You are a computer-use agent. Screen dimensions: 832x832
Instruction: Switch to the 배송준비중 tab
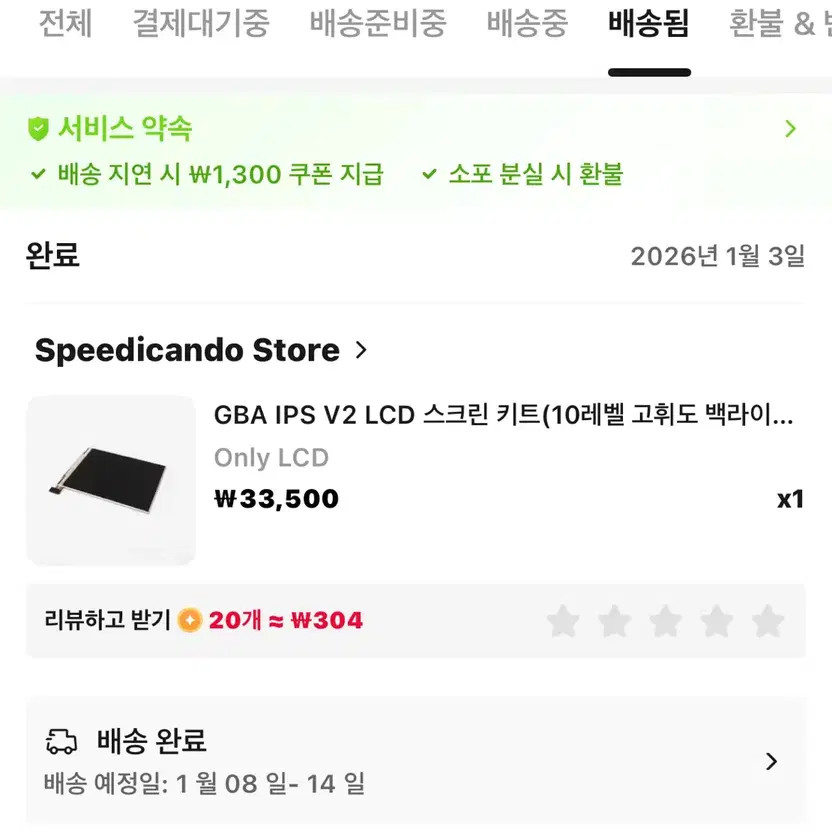[377, 23]
